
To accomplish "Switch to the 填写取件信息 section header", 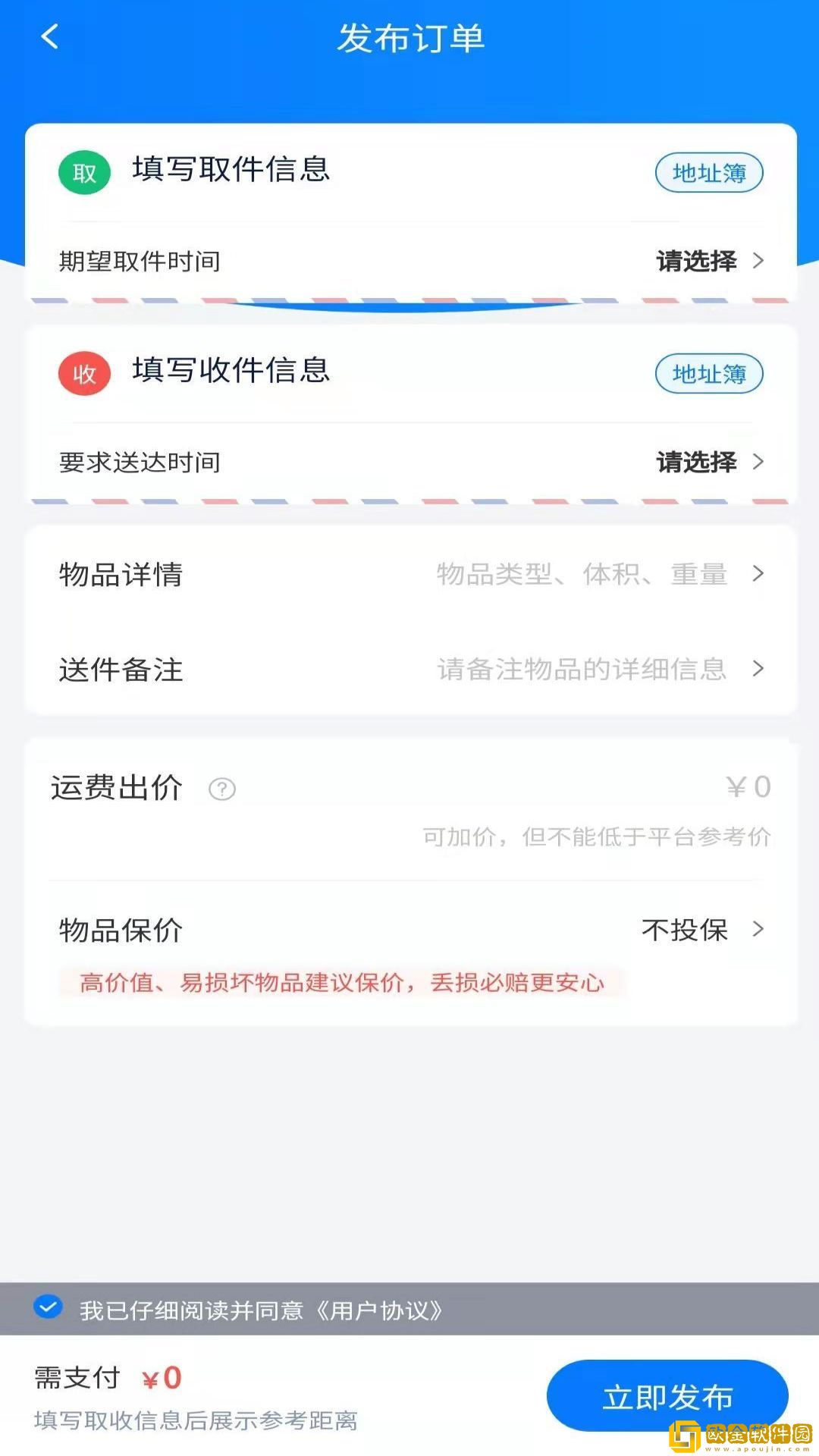I will click(x=231, y=171).
